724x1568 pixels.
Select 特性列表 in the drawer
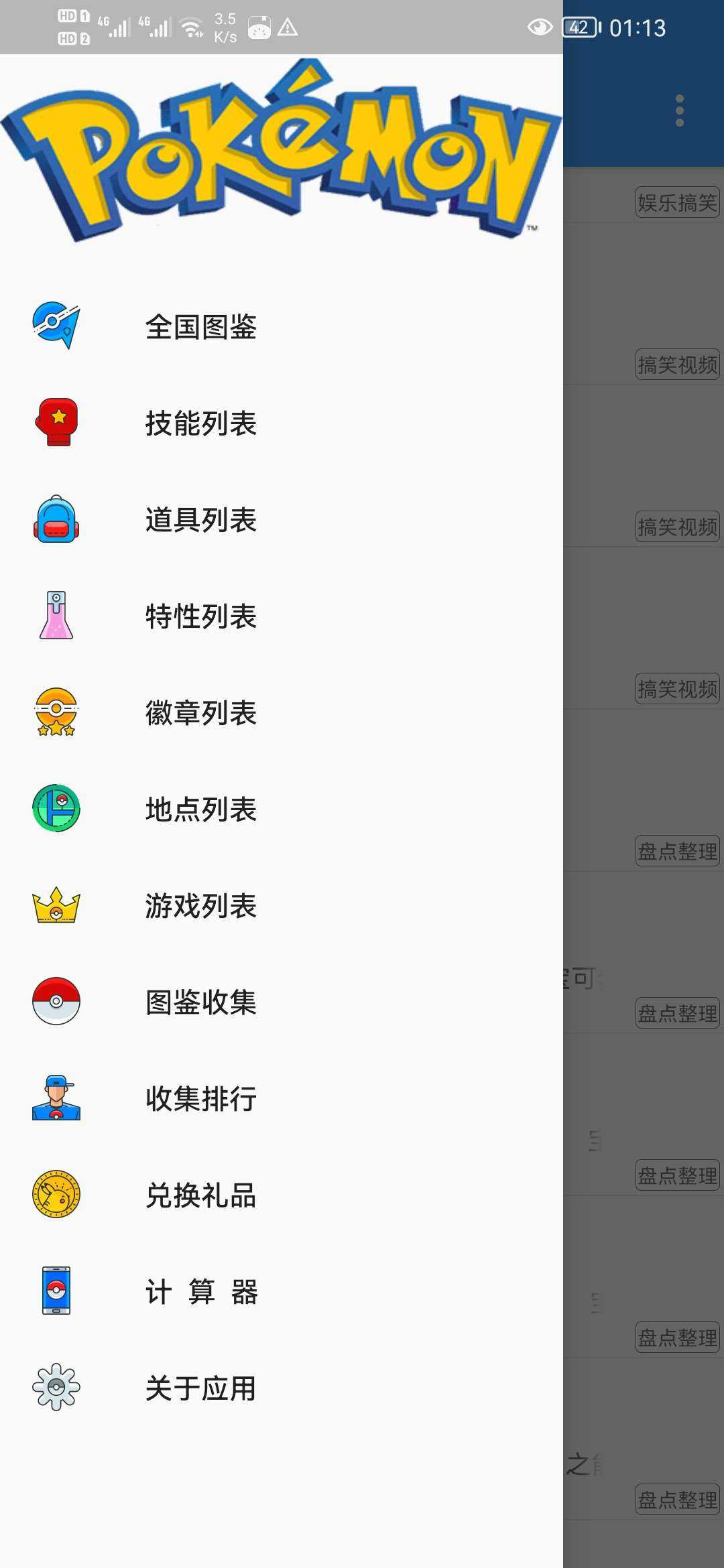coord(282,616)
